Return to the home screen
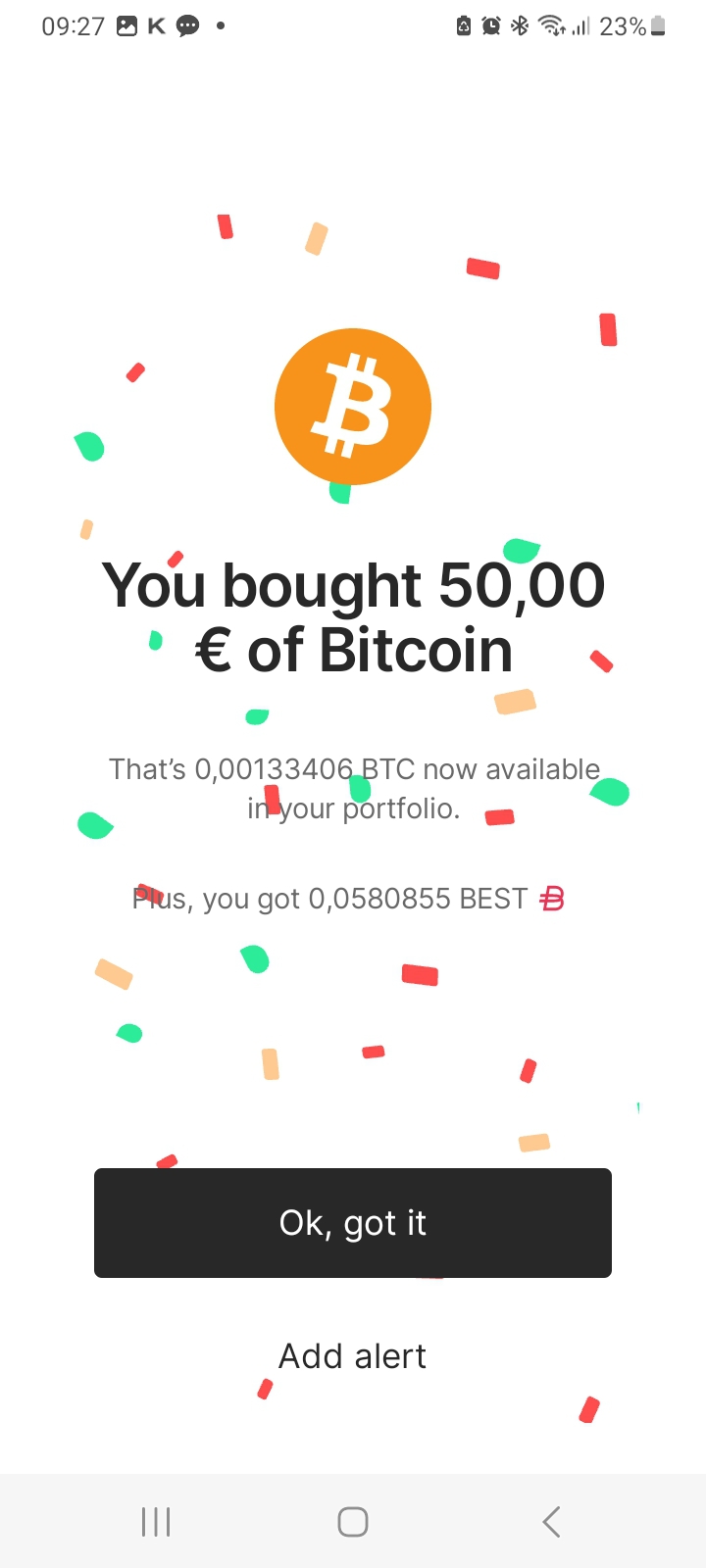This screenshot has height=1568, width=706. tap(353, 1522)
